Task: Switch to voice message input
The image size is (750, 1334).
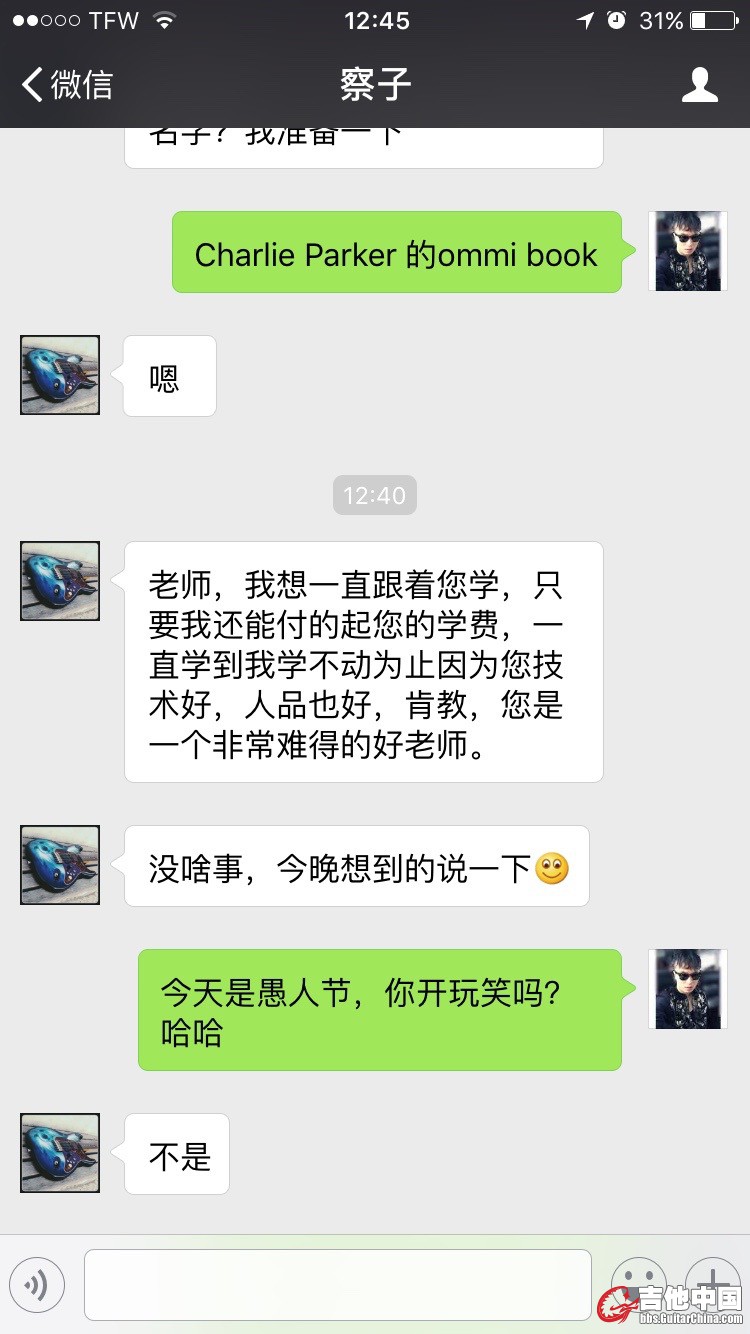Action: 37,1285
